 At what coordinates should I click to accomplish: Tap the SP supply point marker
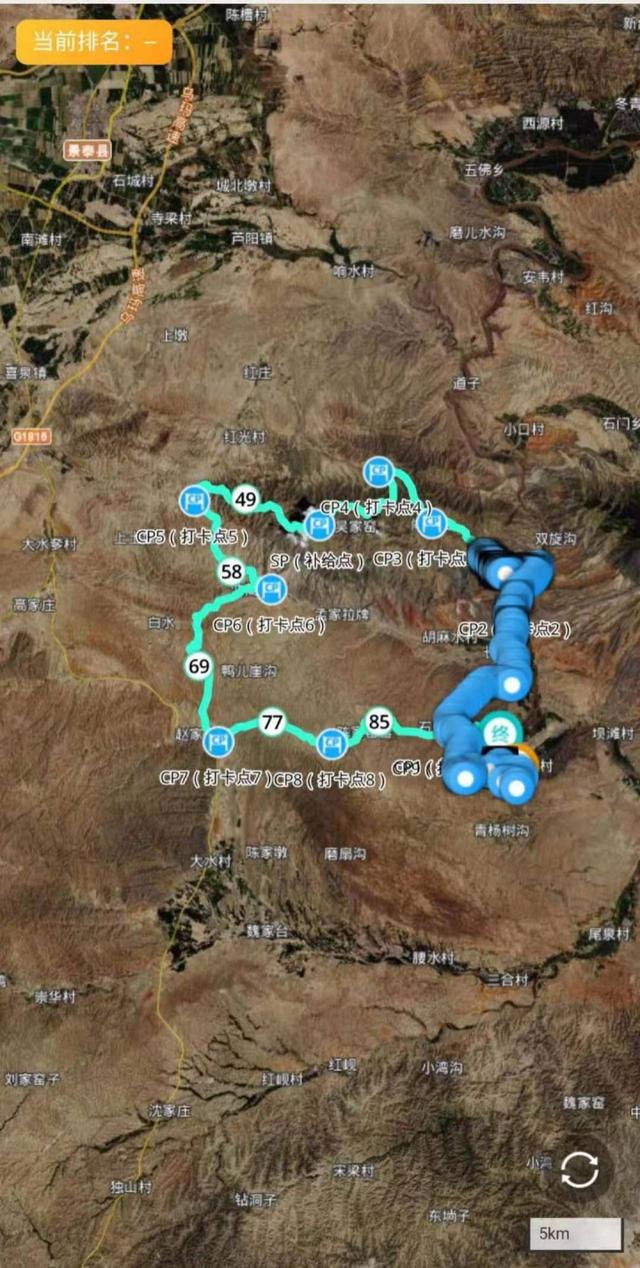[319, 522]
